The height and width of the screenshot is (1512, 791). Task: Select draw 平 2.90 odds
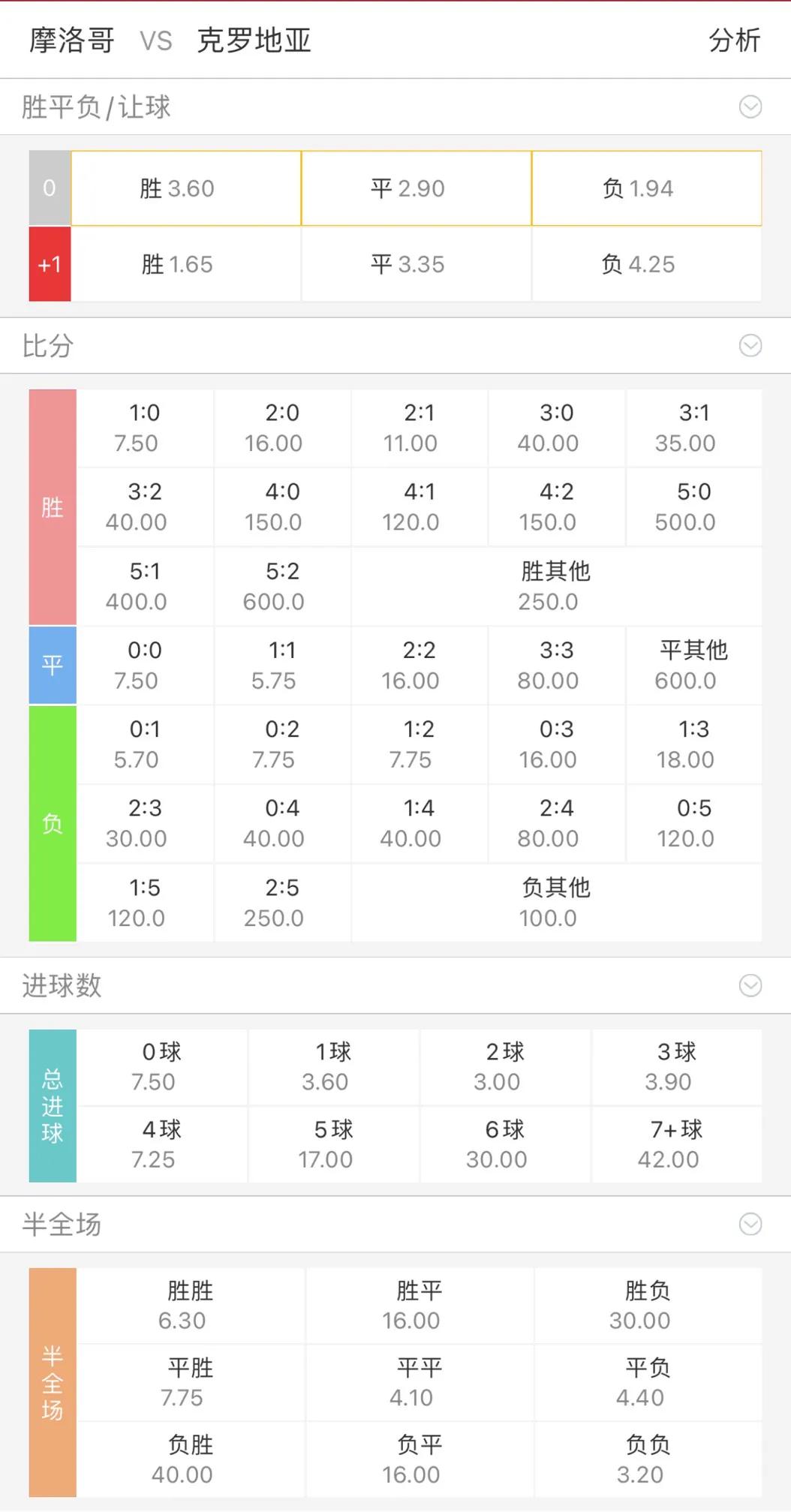[415, 188]
